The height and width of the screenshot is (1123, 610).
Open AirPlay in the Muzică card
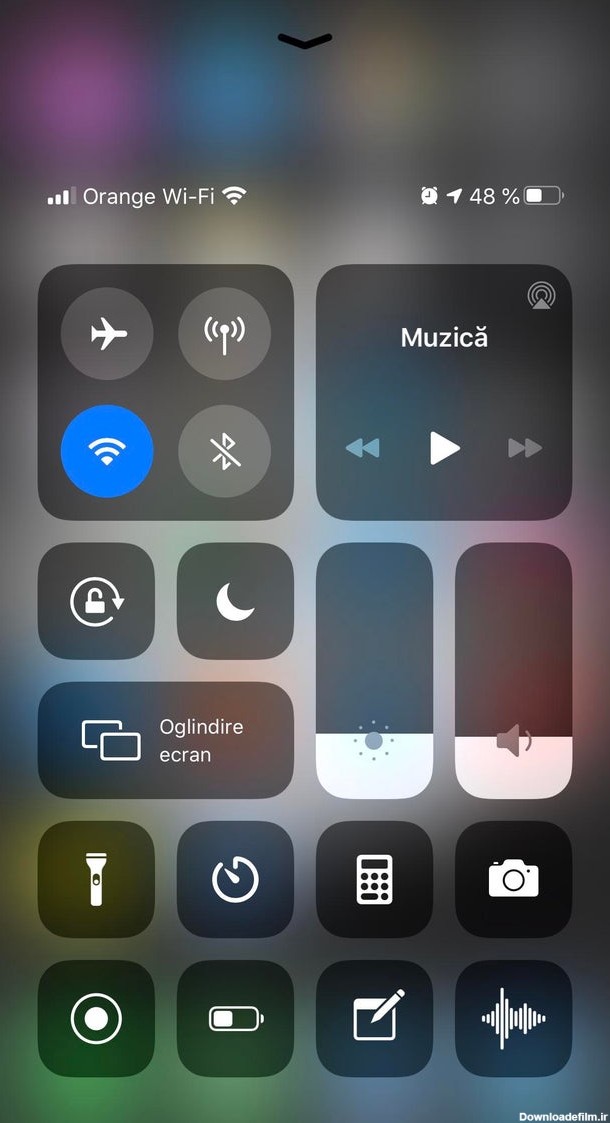tap(541, 295)
